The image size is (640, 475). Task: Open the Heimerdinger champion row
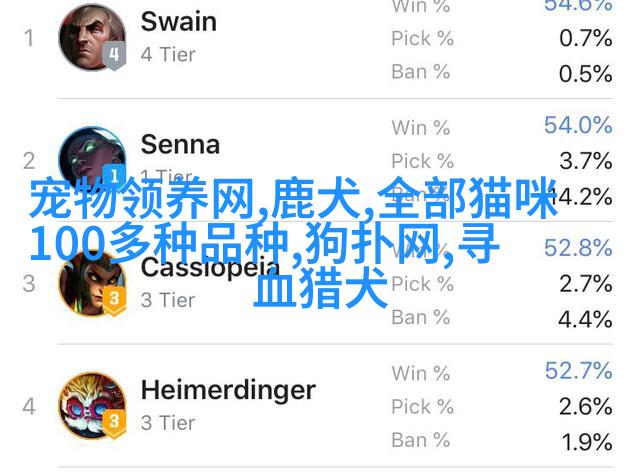tap(228, 390)
